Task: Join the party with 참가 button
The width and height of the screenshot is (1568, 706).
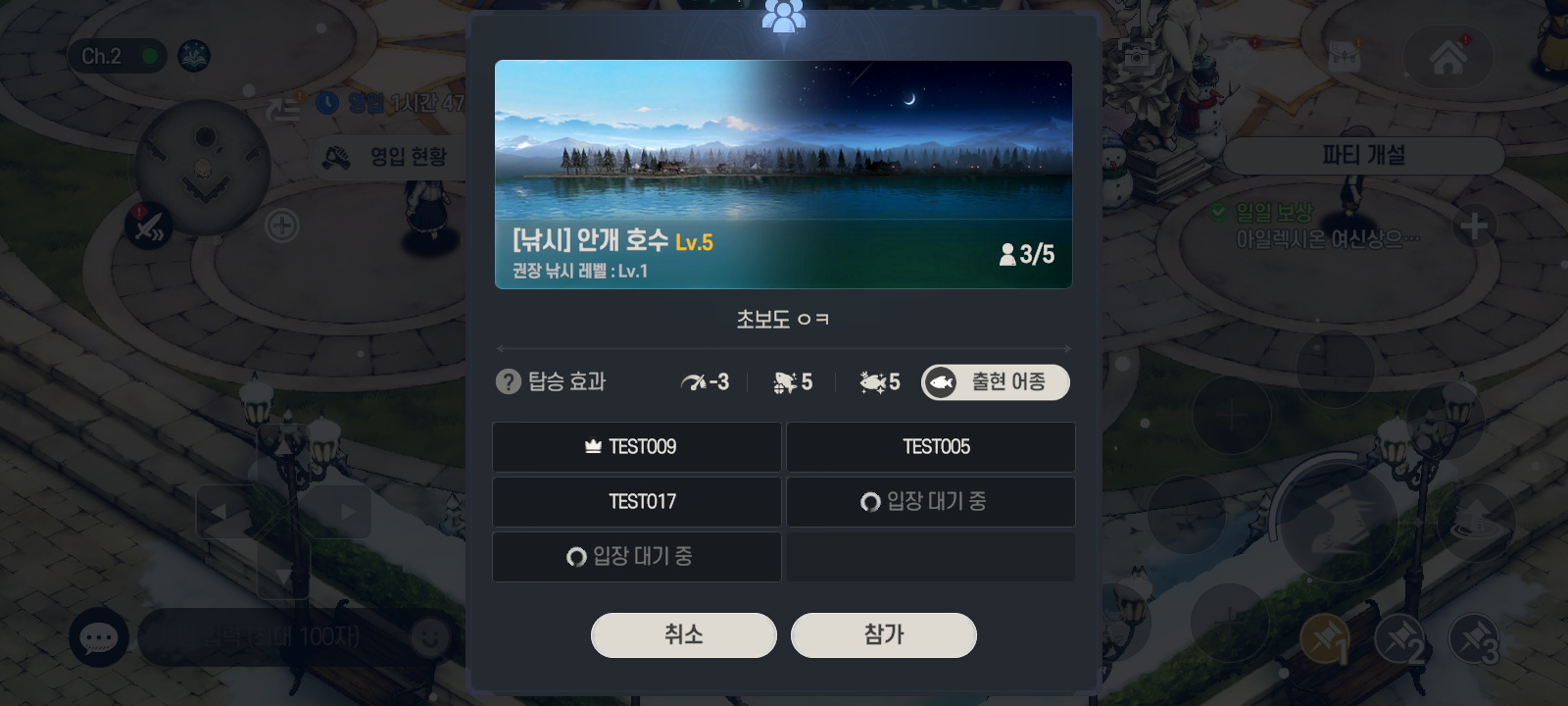Action: [x=883, y=635]
